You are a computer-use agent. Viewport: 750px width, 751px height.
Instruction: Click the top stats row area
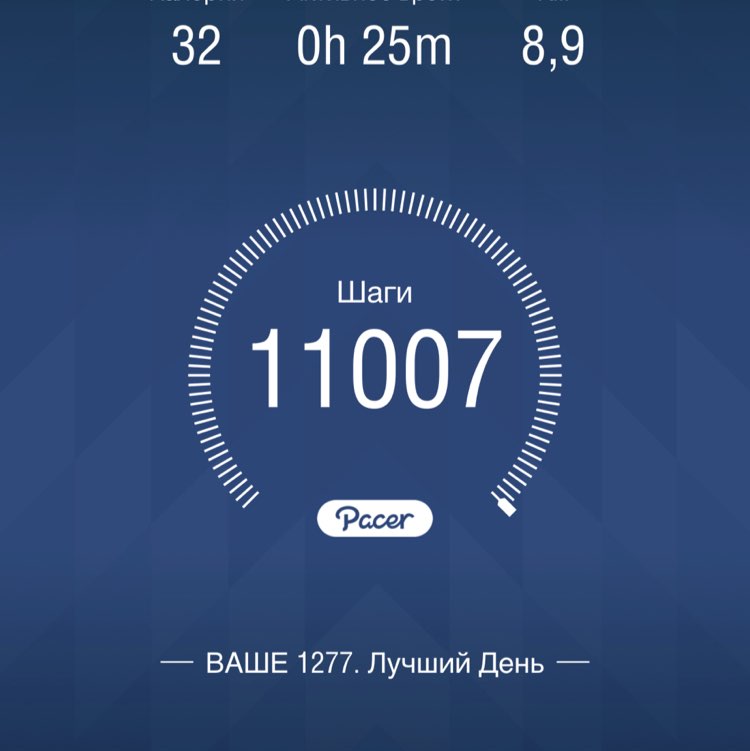pyautogui.click(x=375, y=30)
